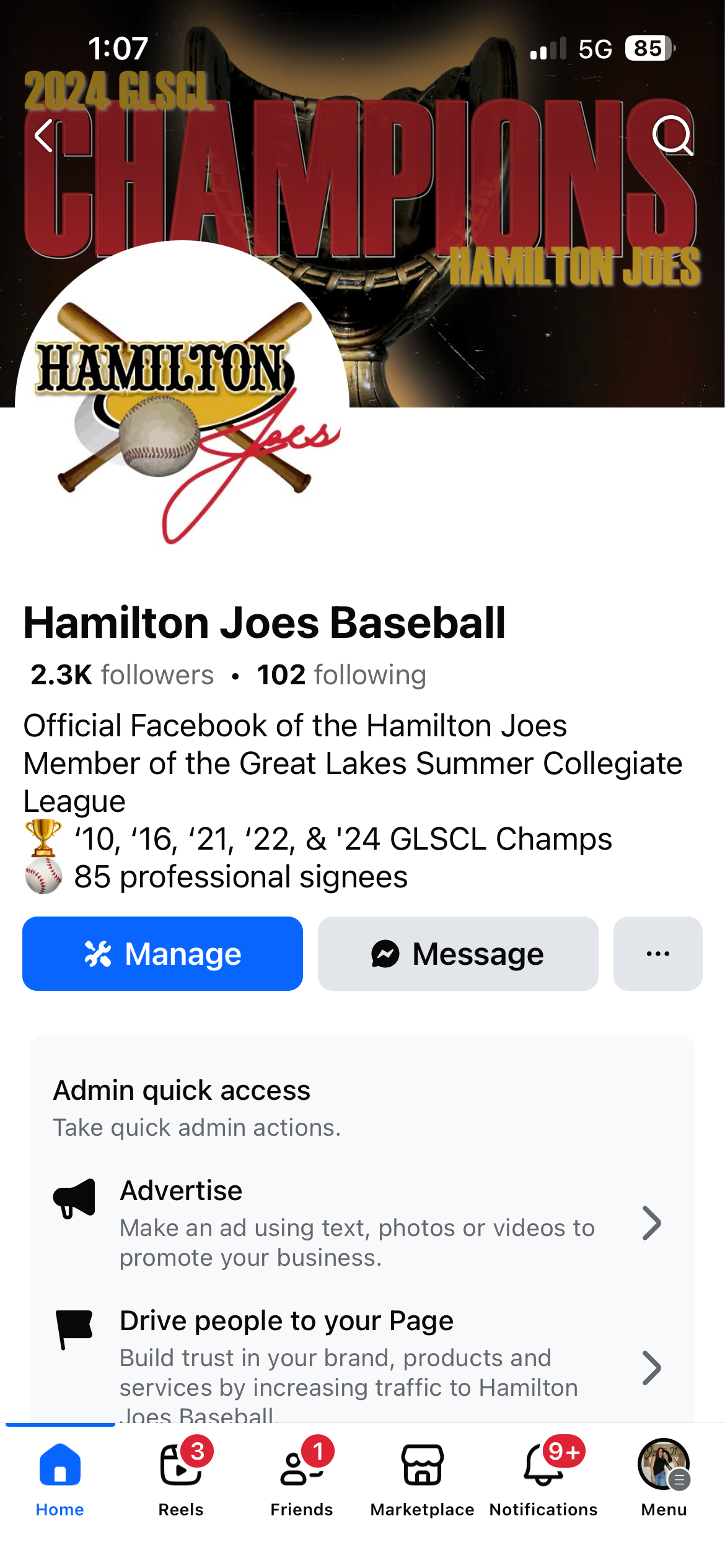725x1568 pixels.
Task: Check the Notifications tab
Action: pos(543,1477)
